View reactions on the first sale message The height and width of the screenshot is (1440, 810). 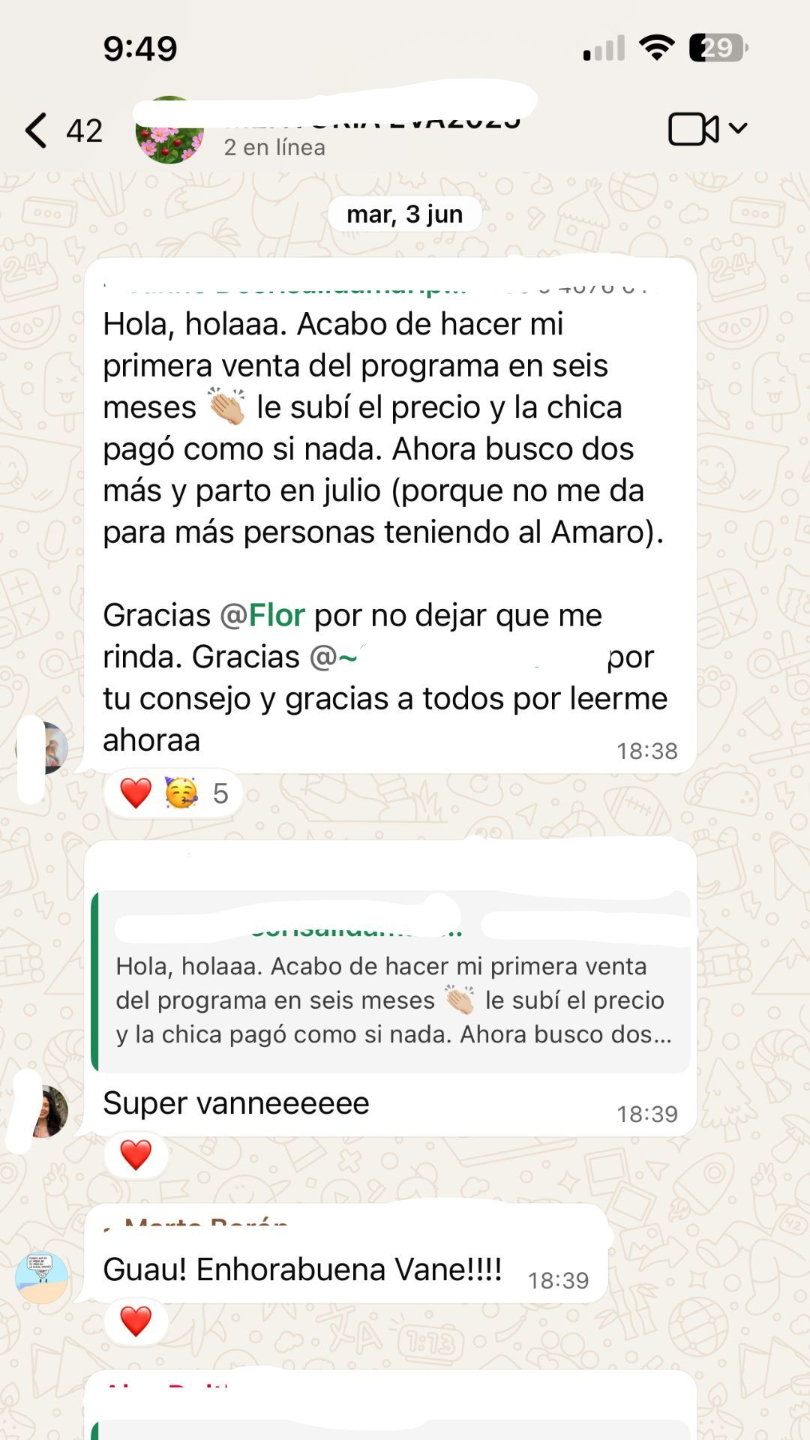click(x=173, y=794)
